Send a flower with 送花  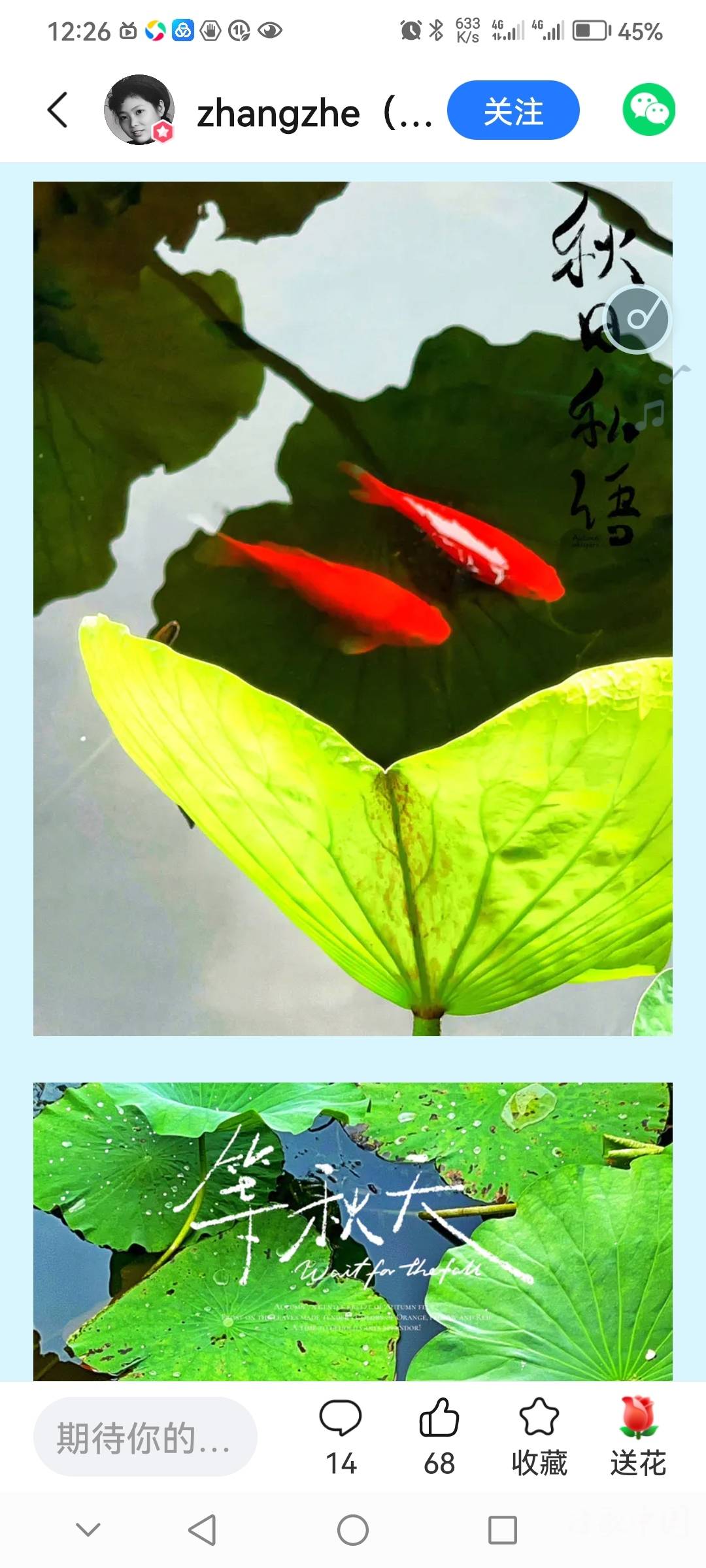[x=638, y=1436]
